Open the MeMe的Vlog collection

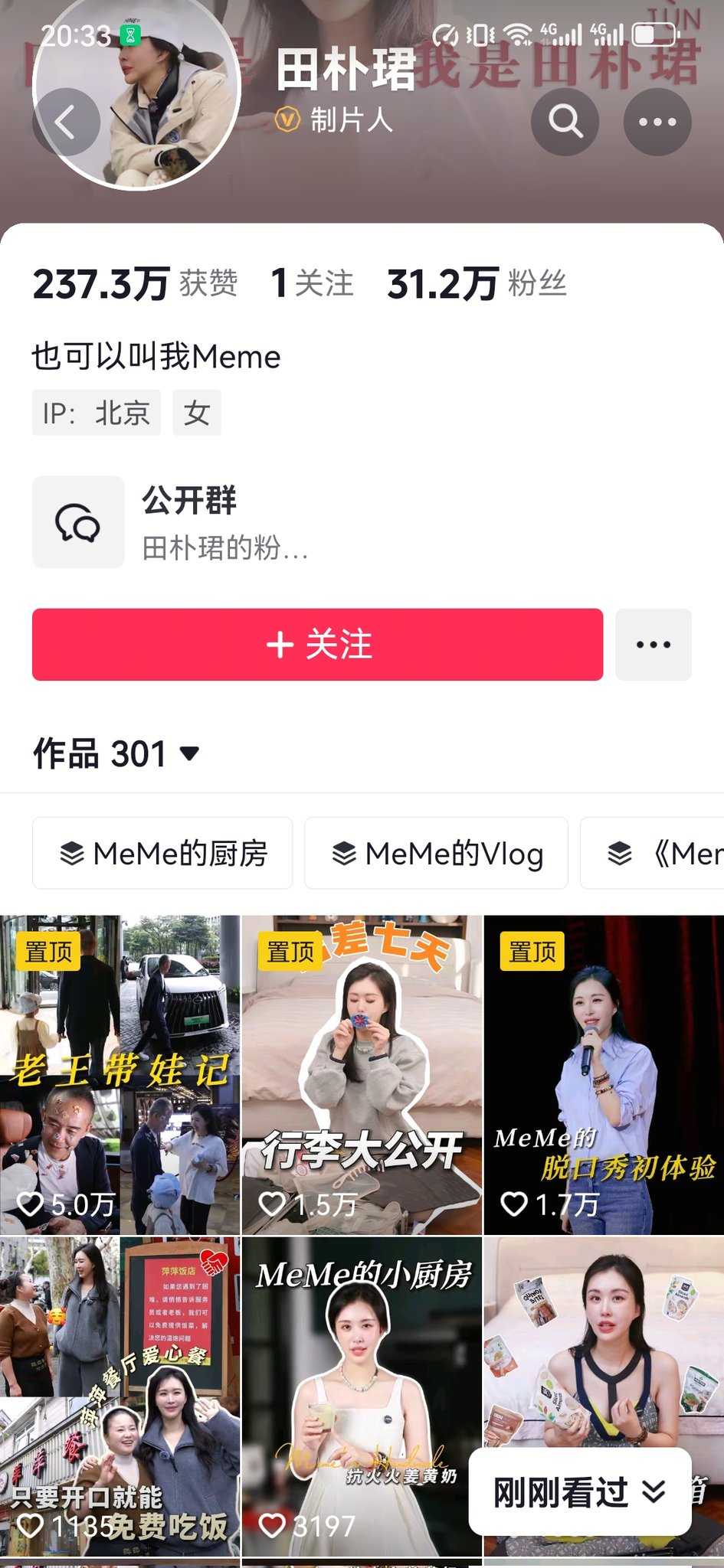437,853
